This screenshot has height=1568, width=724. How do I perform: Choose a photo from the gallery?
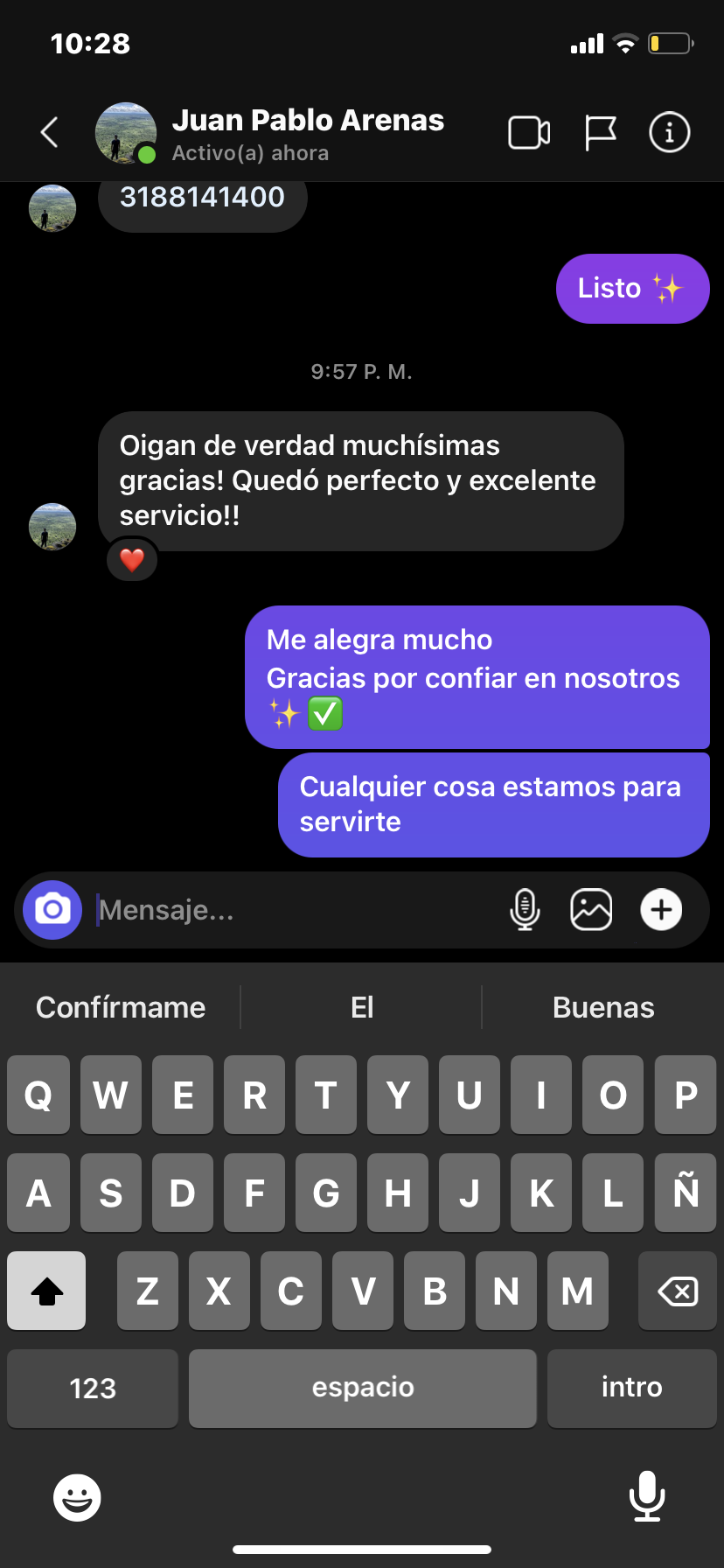pyautogui.click(x=592, y=910)
